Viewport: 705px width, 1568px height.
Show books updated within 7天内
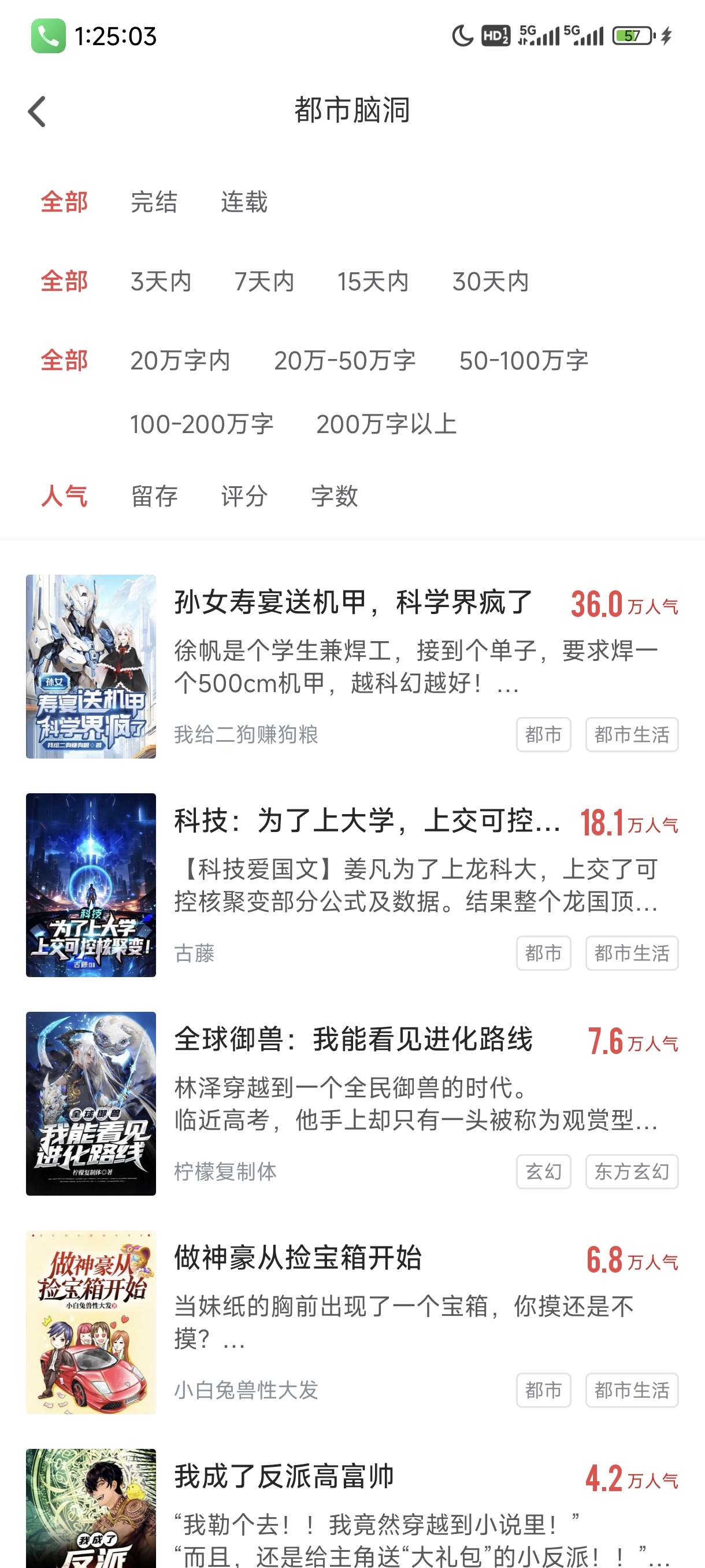click(265, 281)
